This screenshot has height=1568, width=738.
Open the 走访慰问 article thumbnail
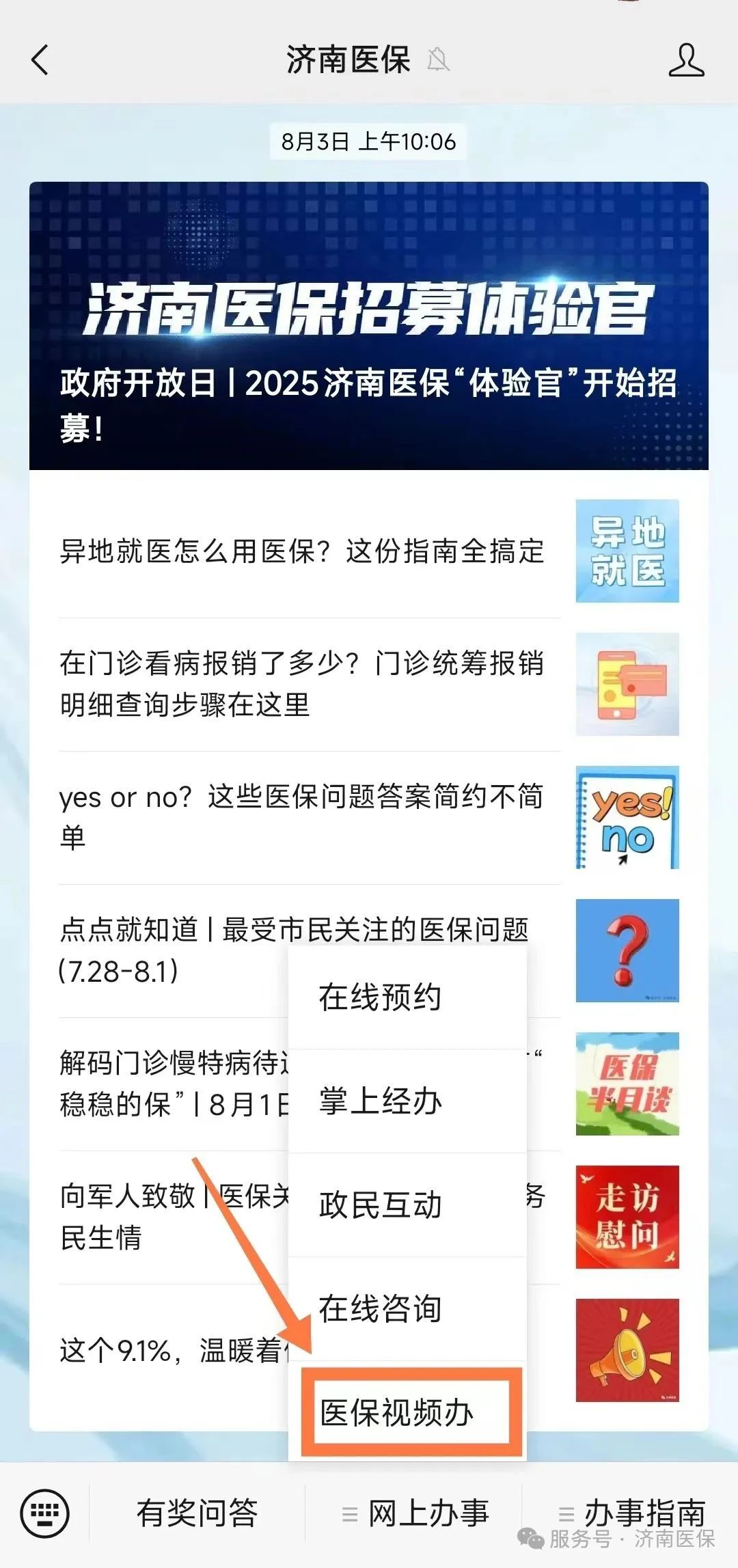pos(627,1217)
